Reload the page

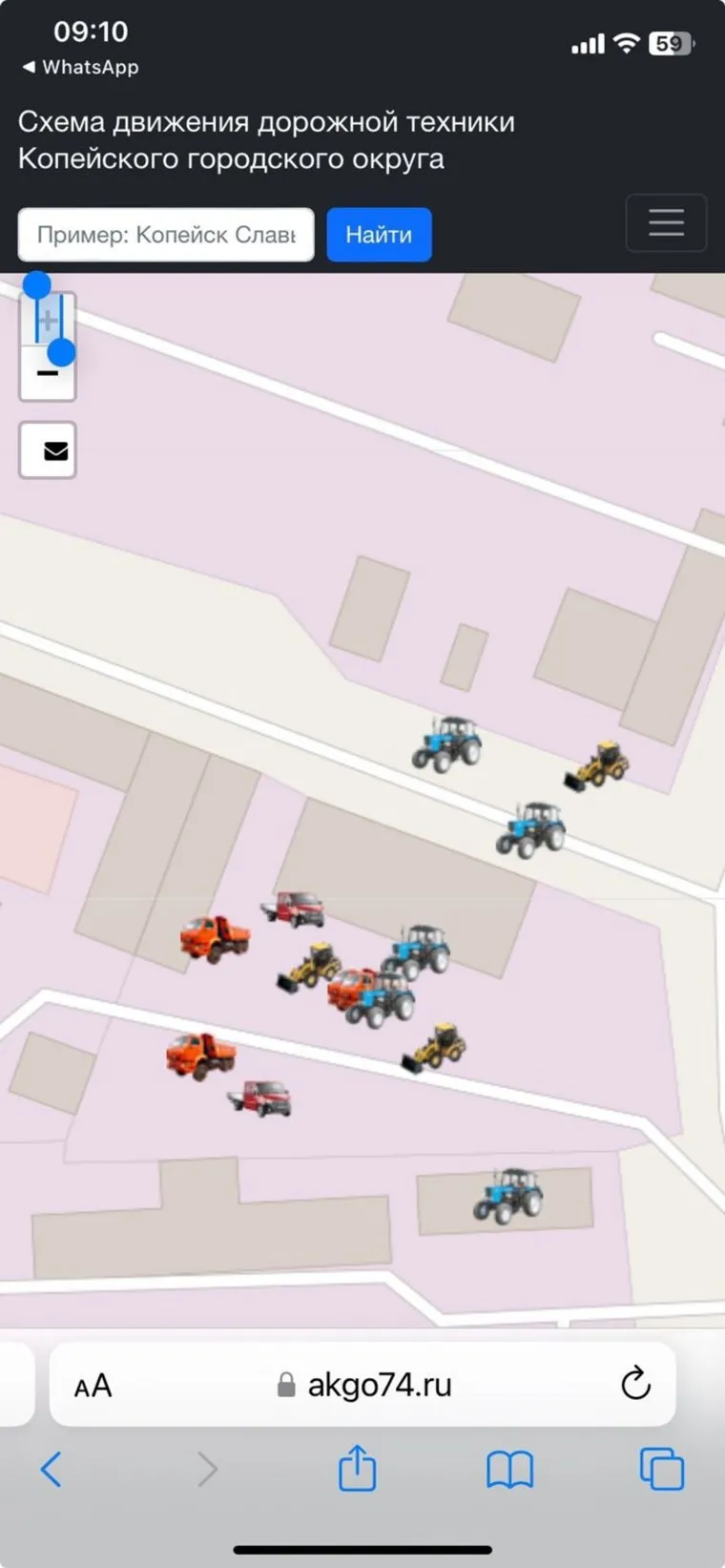(x=635, y=1384)
